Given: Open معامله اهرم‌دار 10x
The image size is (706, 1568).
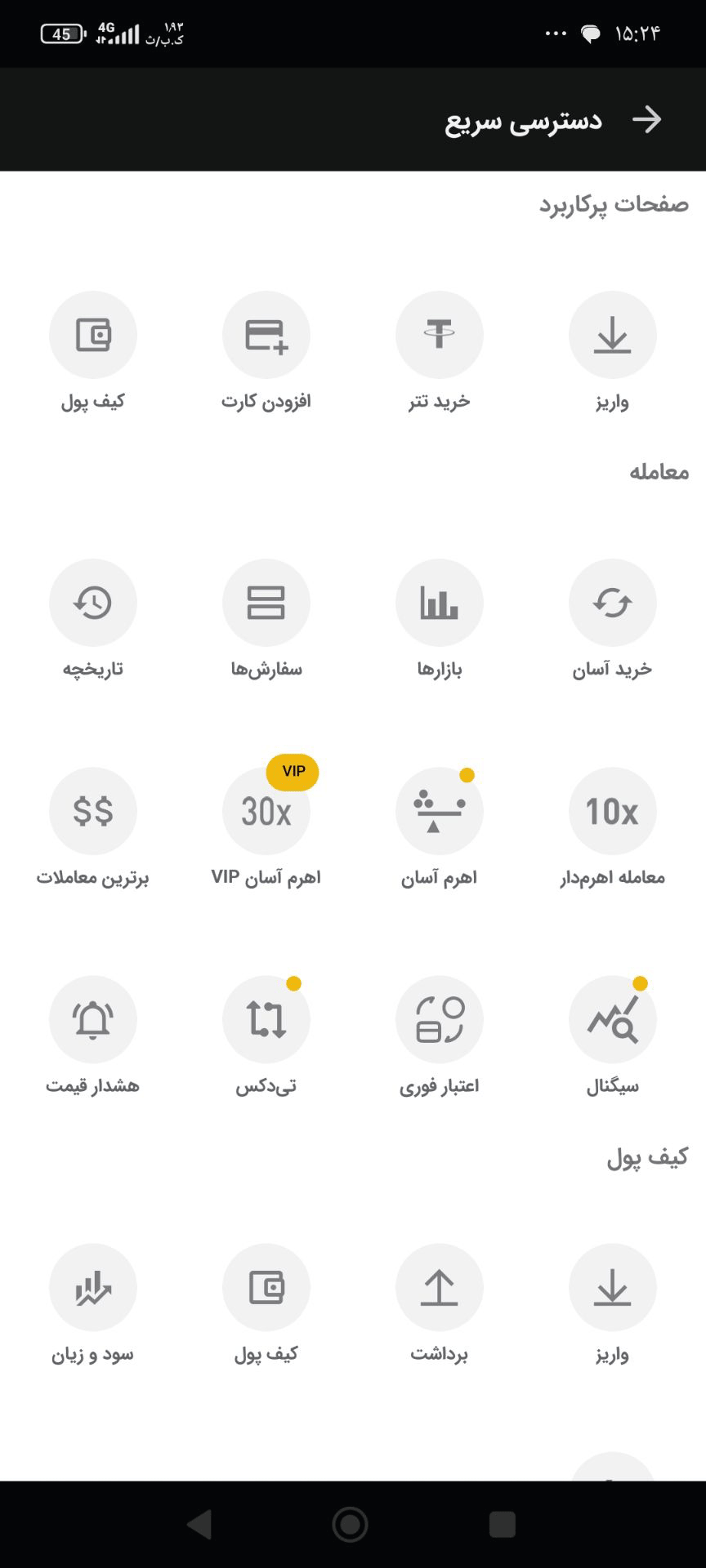Looking at the screenshot, I should [612, 812].
